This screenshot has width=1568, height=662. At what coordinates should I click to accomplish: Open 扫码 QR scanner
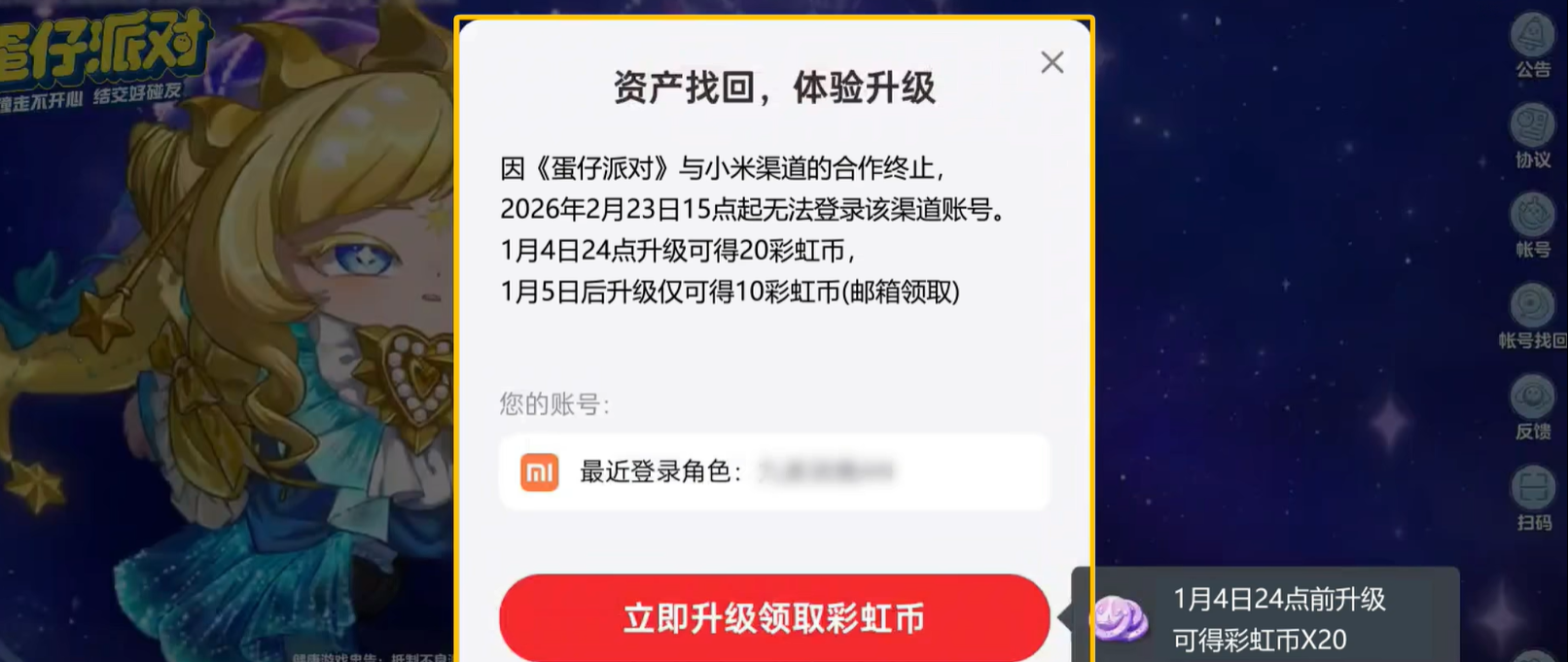(1533, 497)
